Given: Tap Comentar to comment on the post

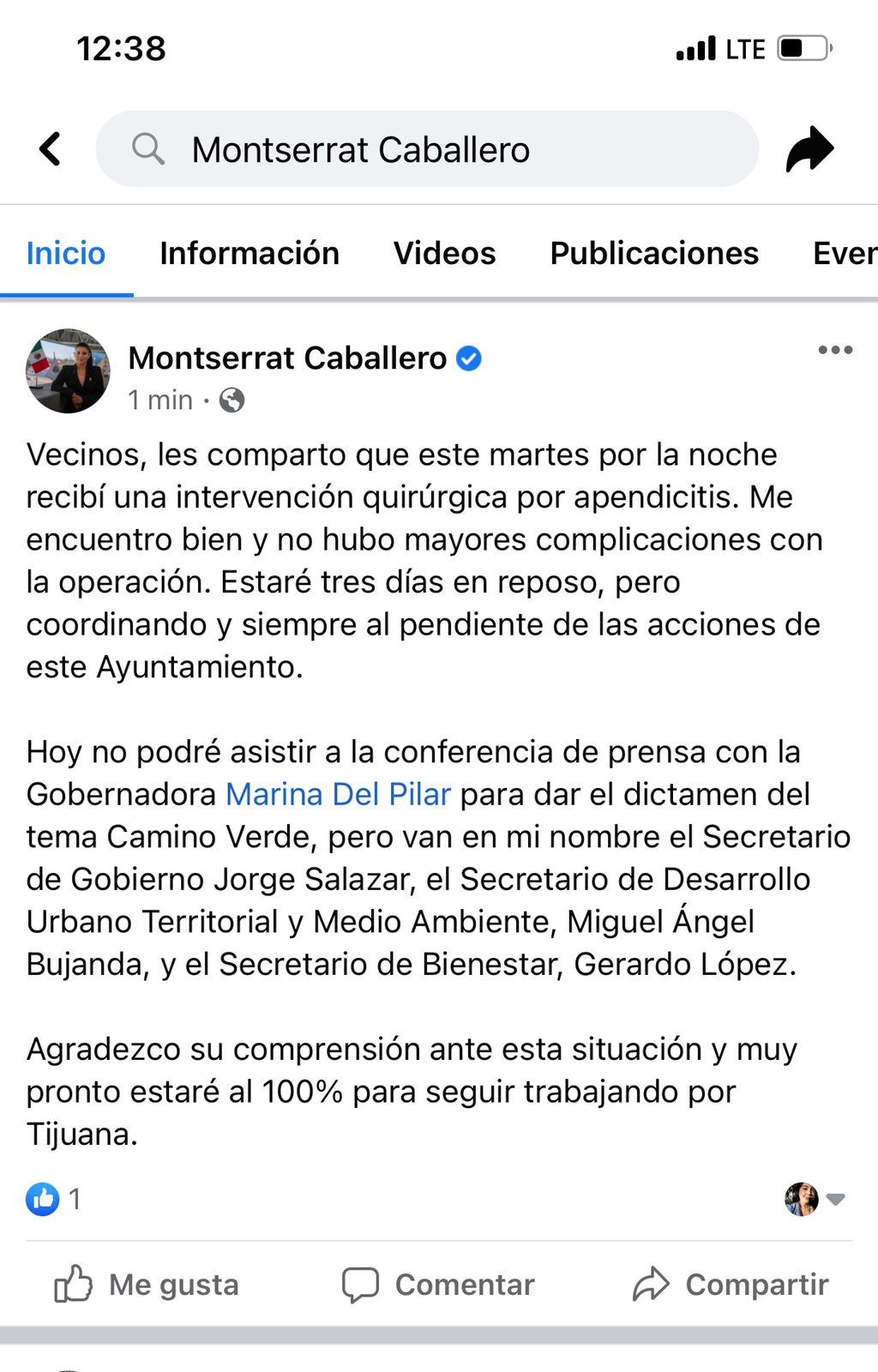Looking at the screenshot, I should point(438,1284).
